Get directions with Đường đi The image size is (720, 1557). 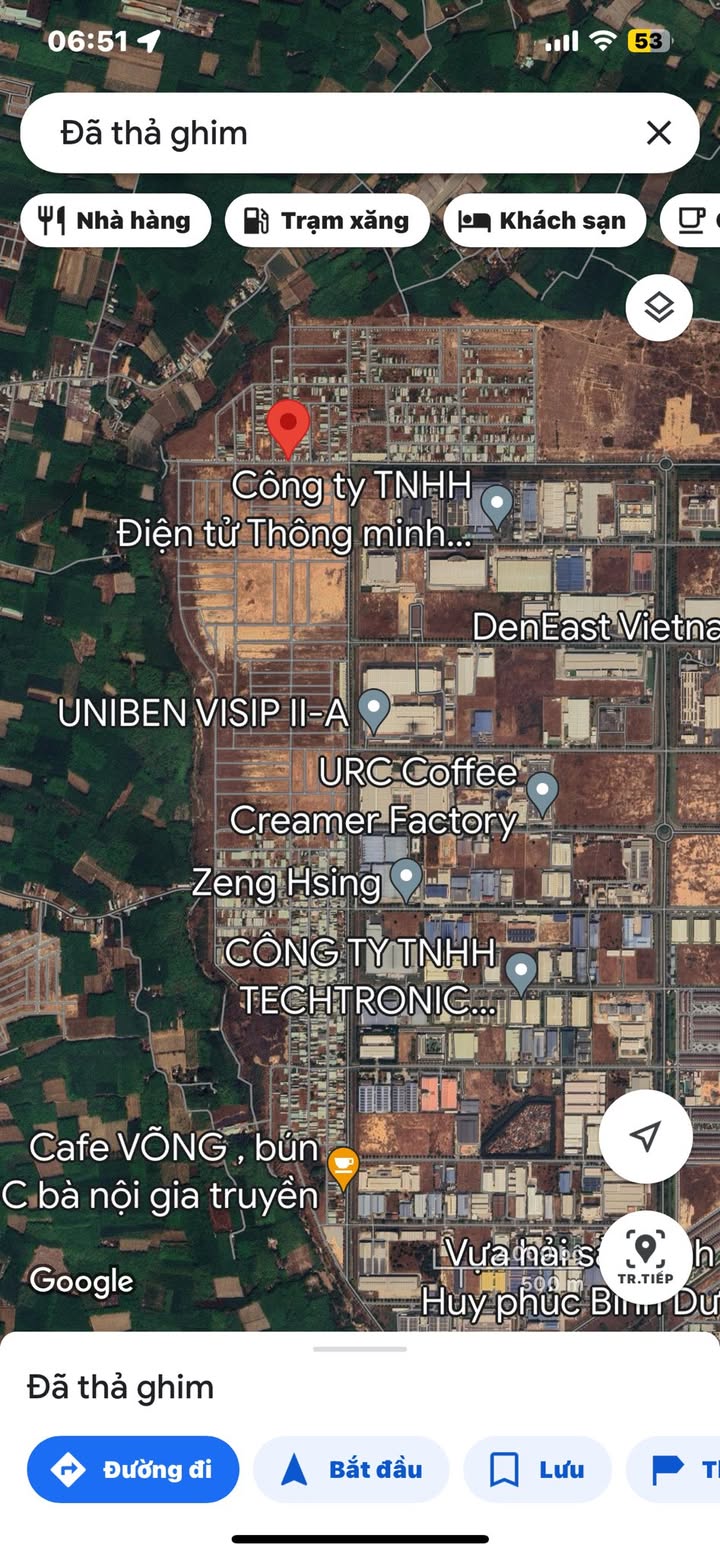tap(133, 1469)
